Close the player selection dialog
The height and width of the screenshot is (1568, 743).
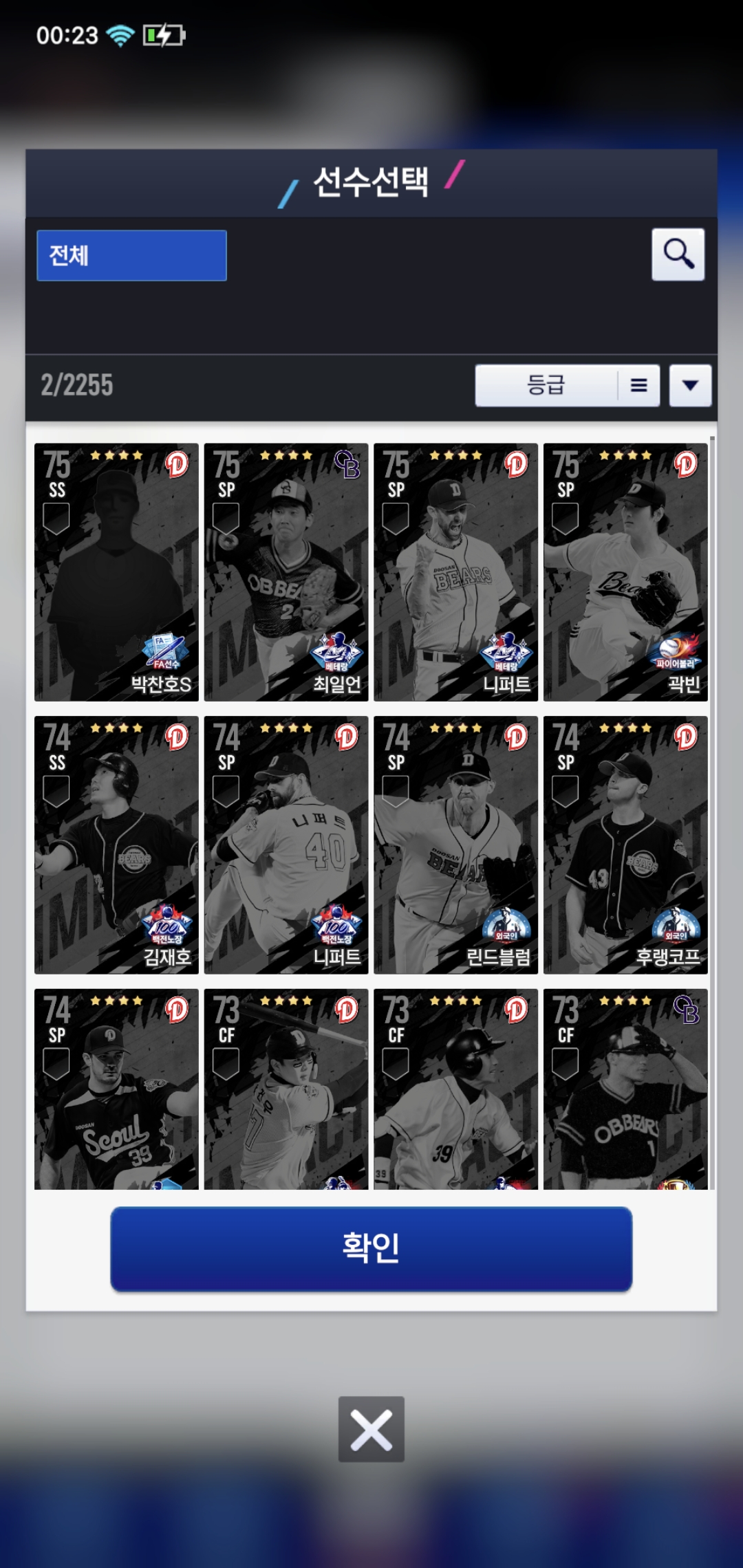(x=371, y=1429)
